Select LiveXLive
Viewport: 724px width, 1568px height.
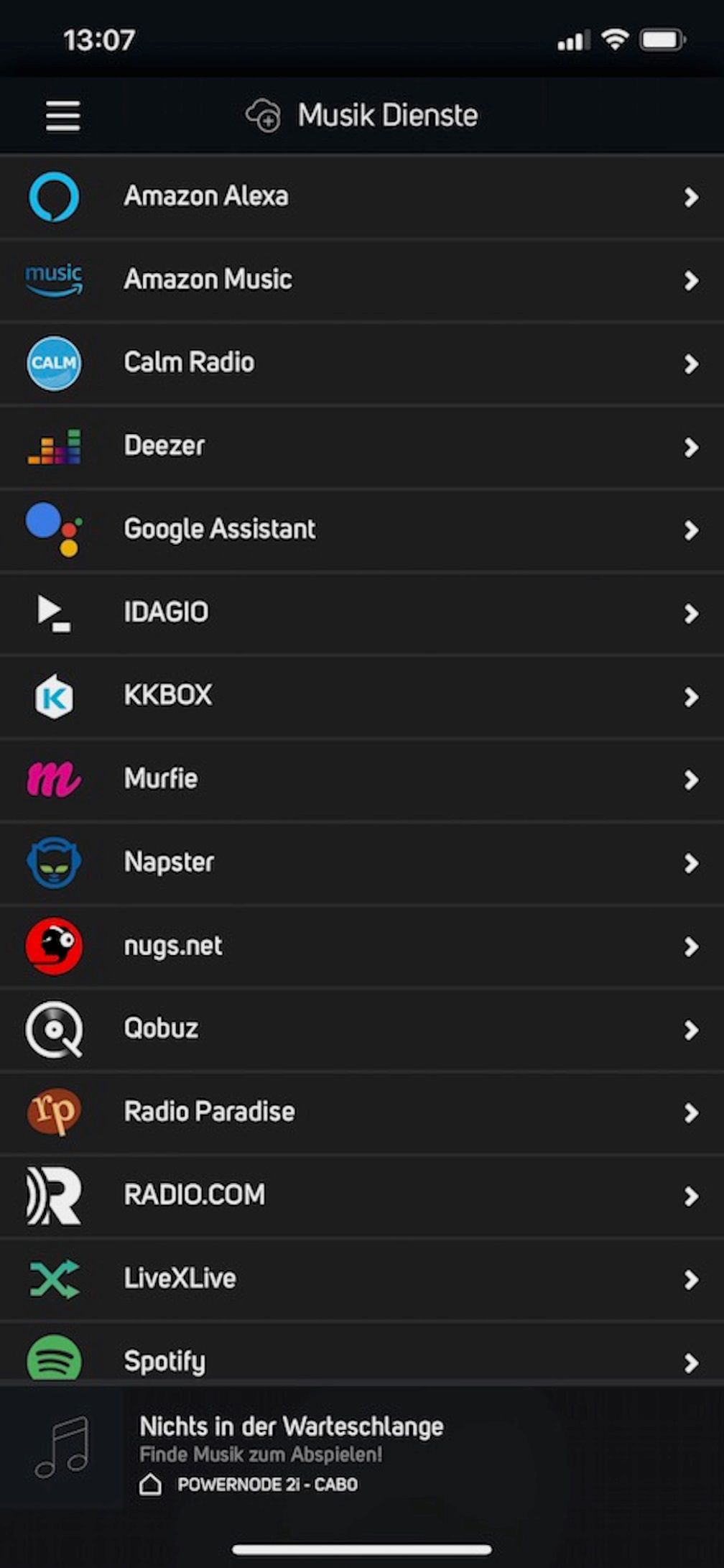click(x=362, y=1280)
